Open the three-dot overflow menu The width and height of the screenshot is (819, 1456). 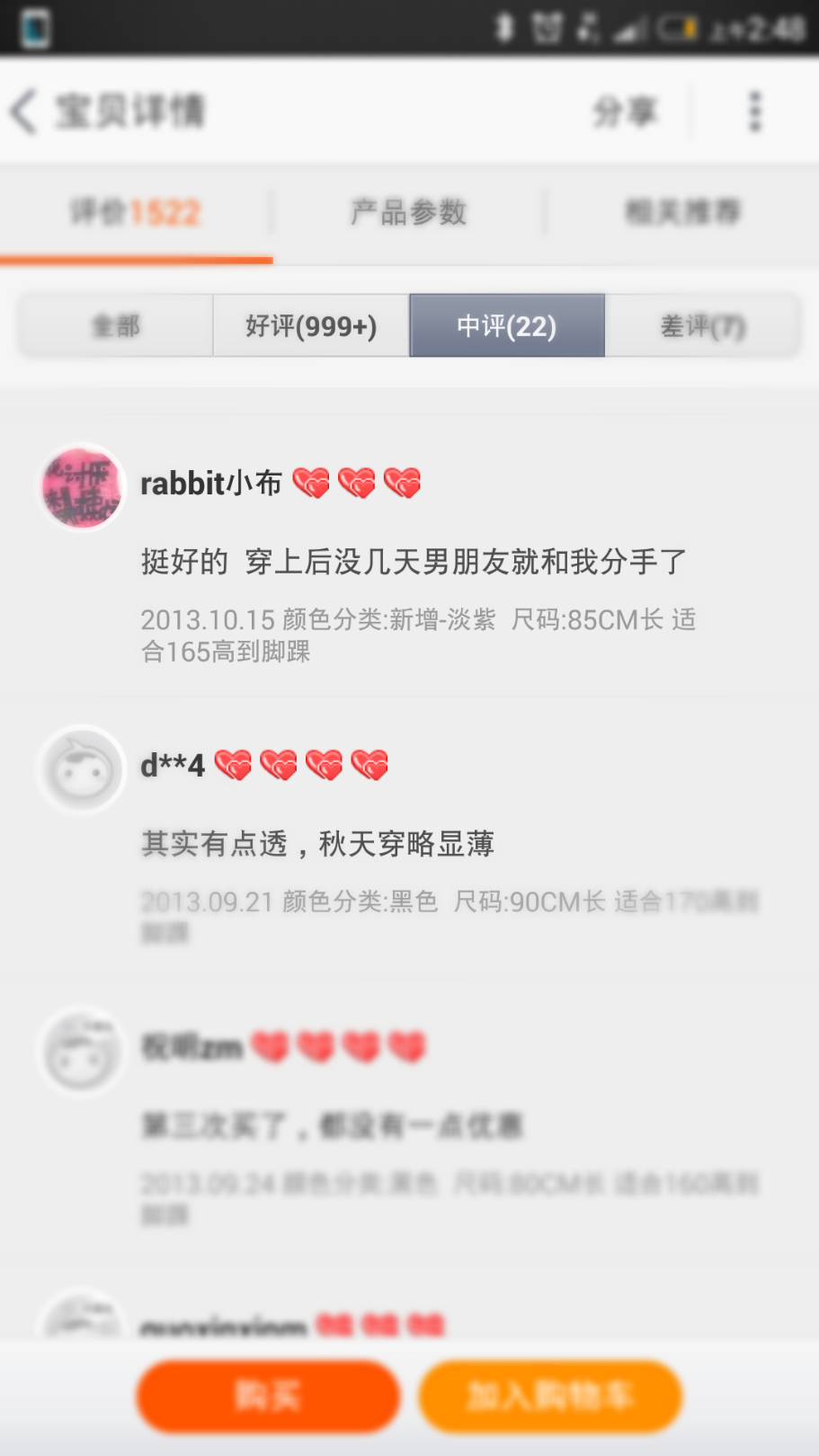754,112
